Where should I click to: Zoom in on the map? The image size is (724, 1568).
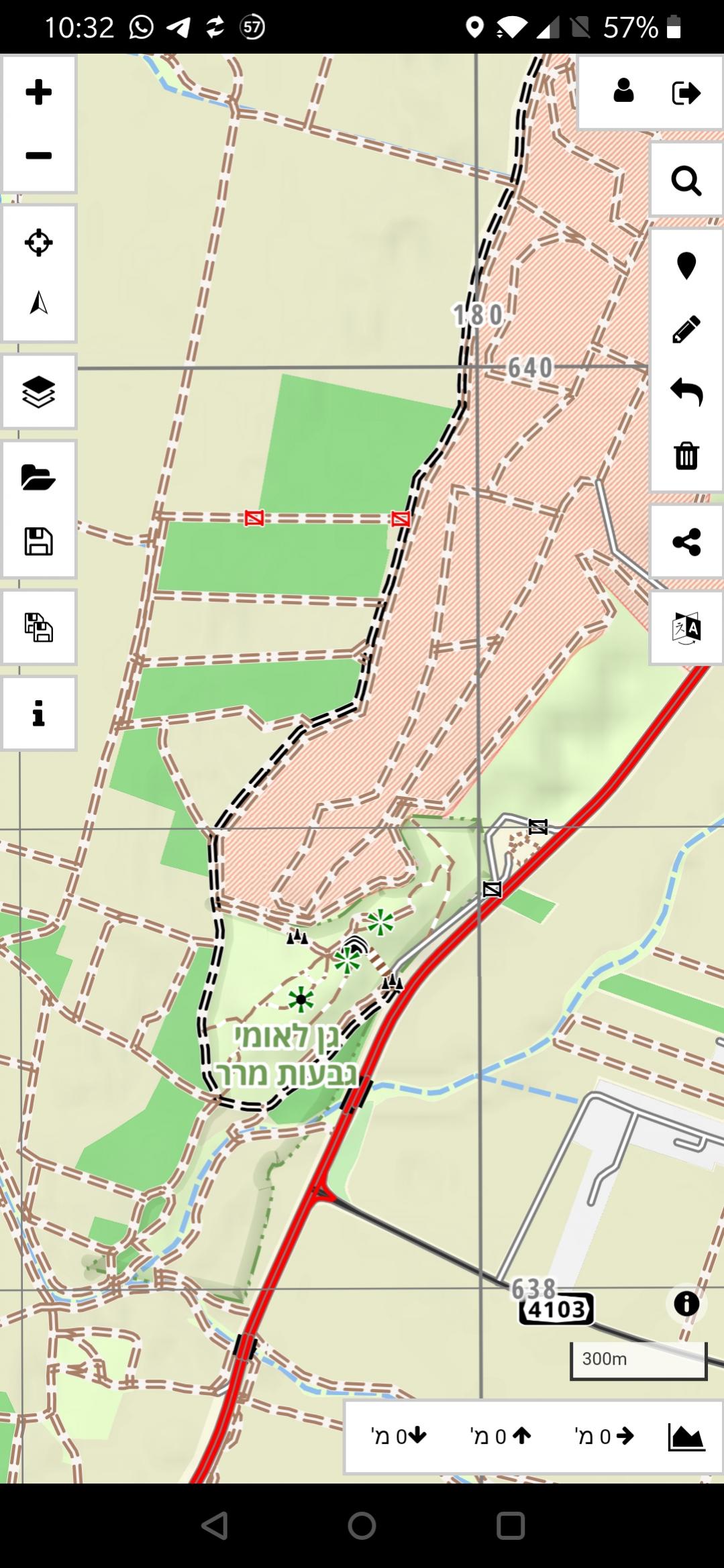click(x=39, y=93)
